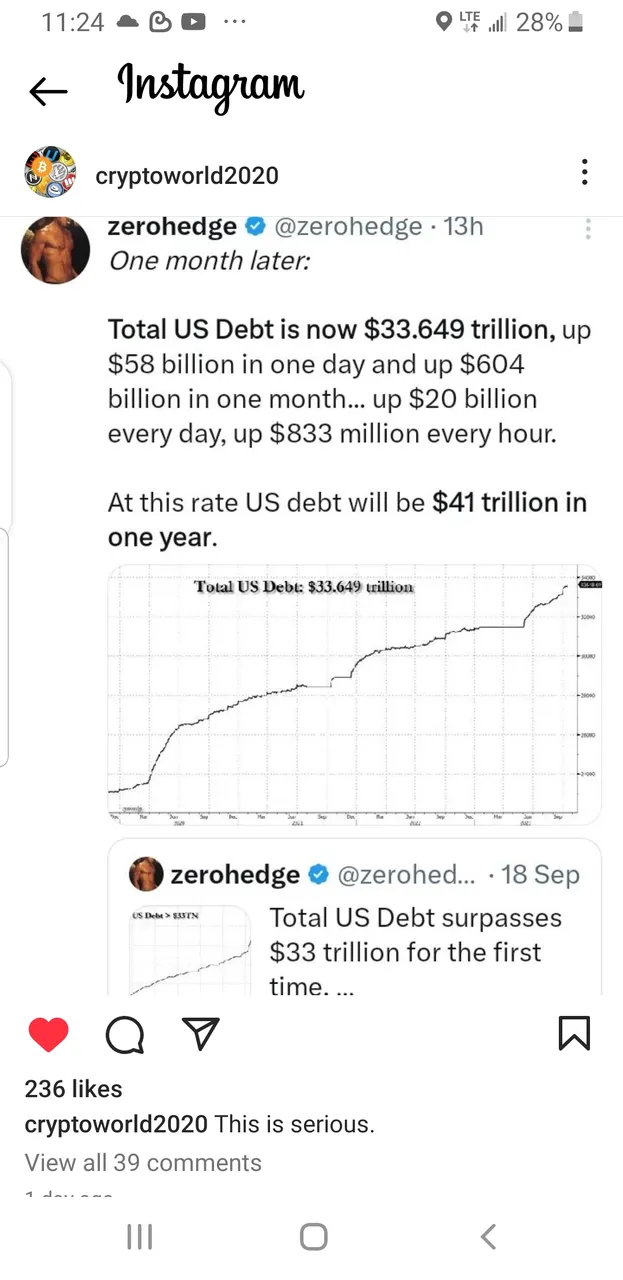The image size is (623, 1280).
Task: View all 39 comments
Action: [x=143, y=1162]
